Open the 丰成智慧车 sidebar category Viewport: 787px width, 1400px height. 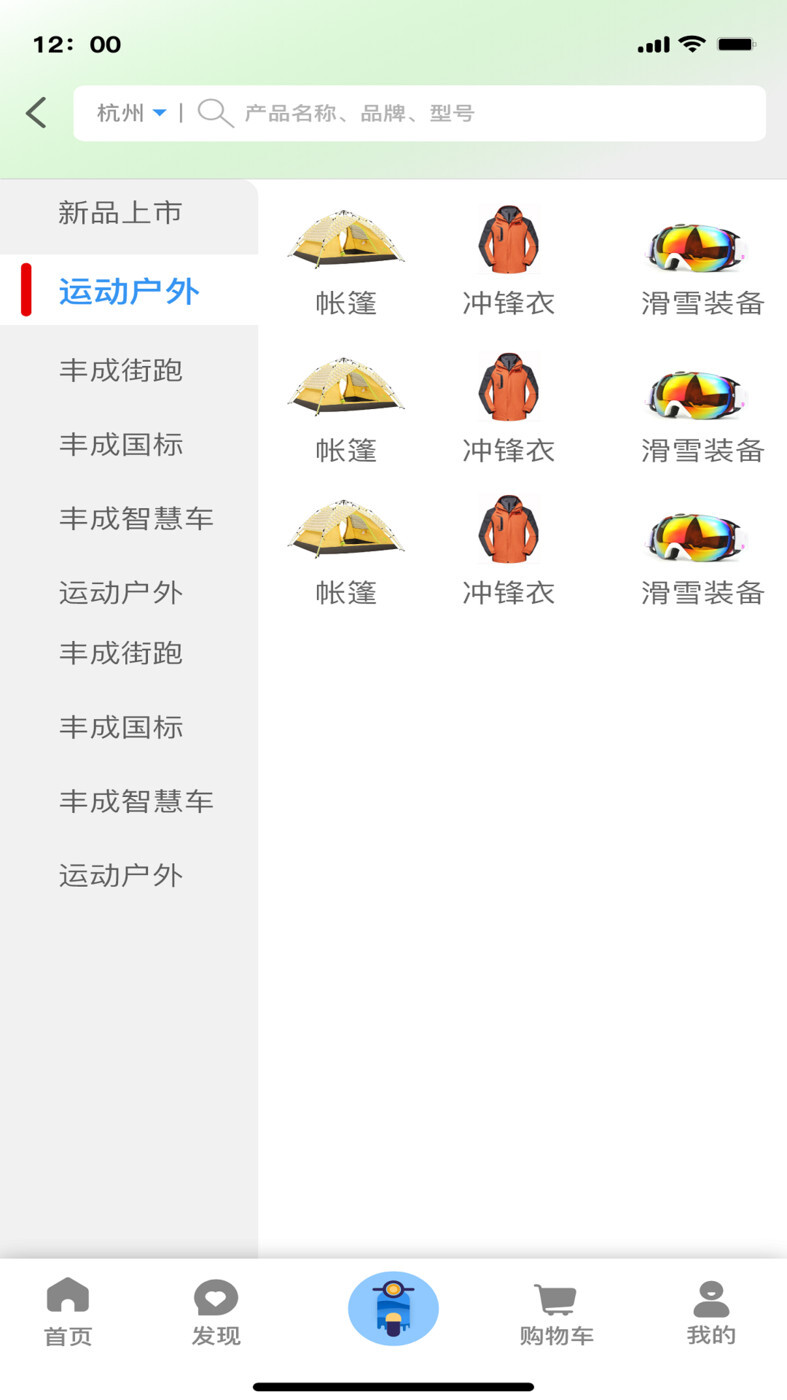tap(137, 518)
